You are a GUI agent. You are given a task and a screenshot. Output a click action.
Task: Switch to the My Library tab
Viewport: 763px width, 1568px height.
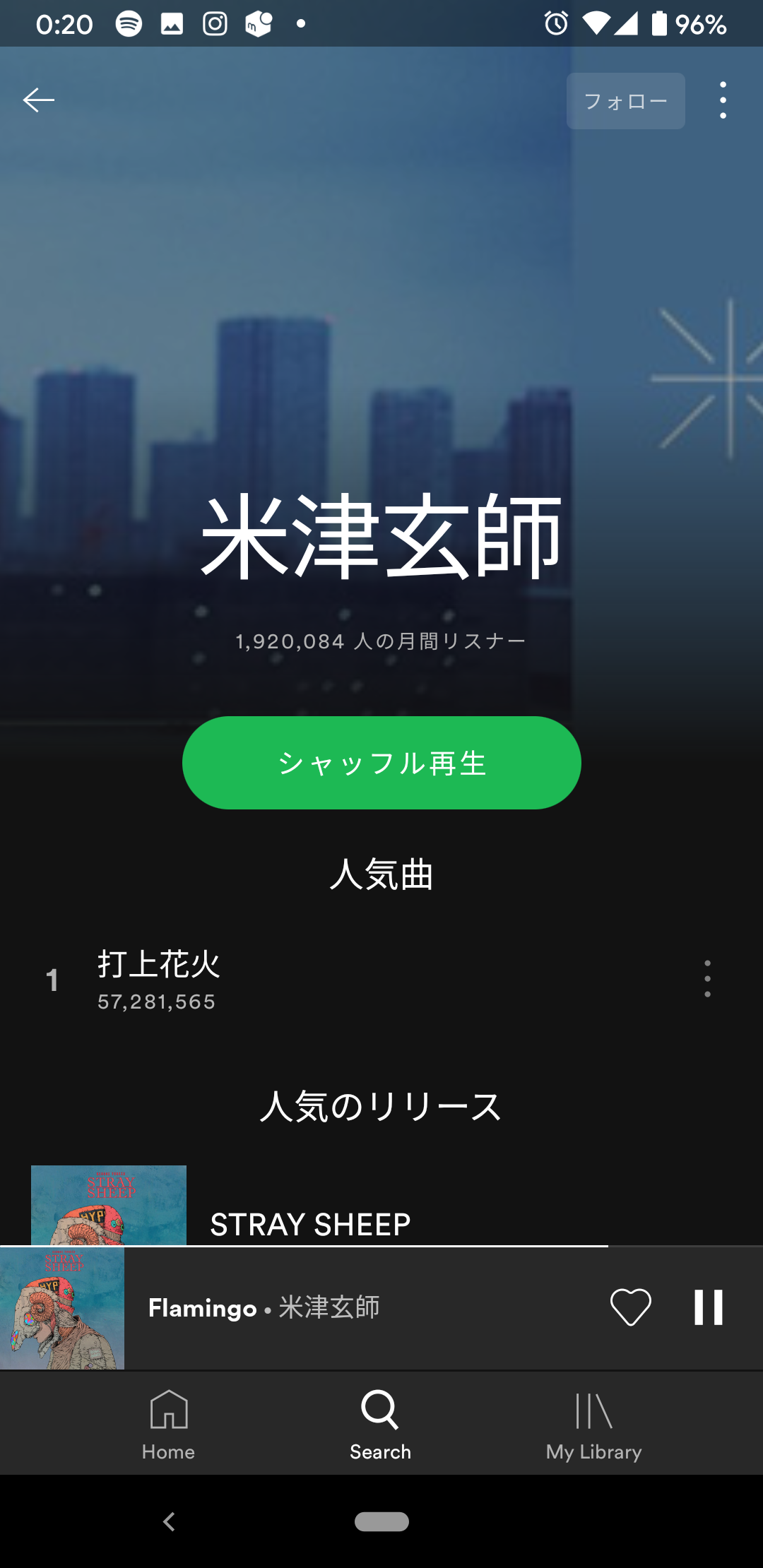point(593,1425)
